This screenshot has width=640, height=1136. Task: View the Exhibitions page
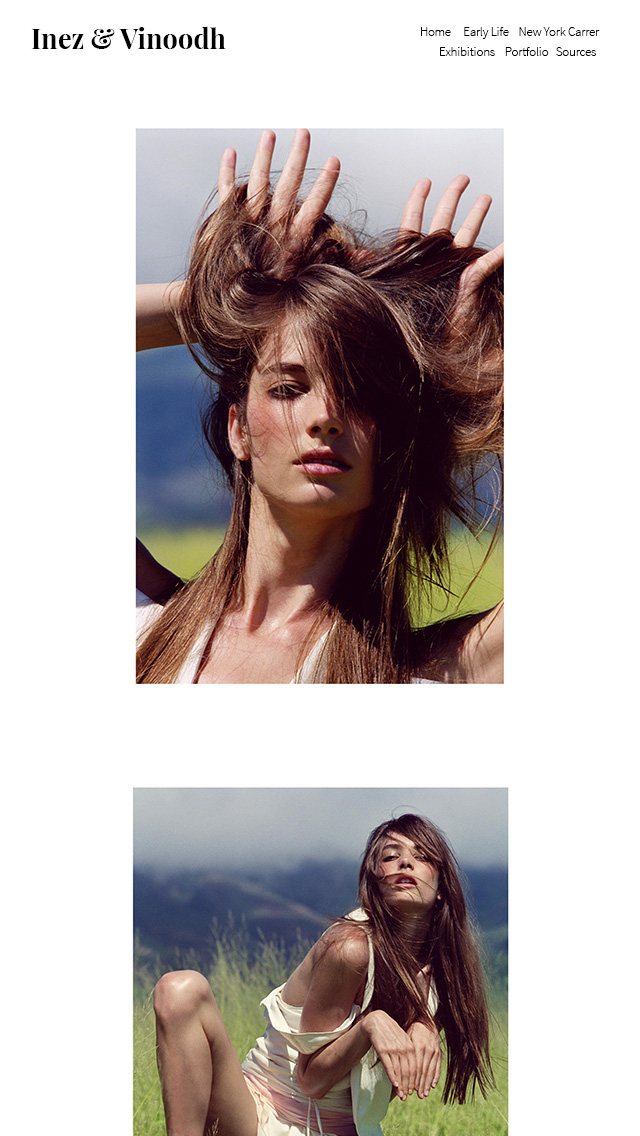point(466,52)
